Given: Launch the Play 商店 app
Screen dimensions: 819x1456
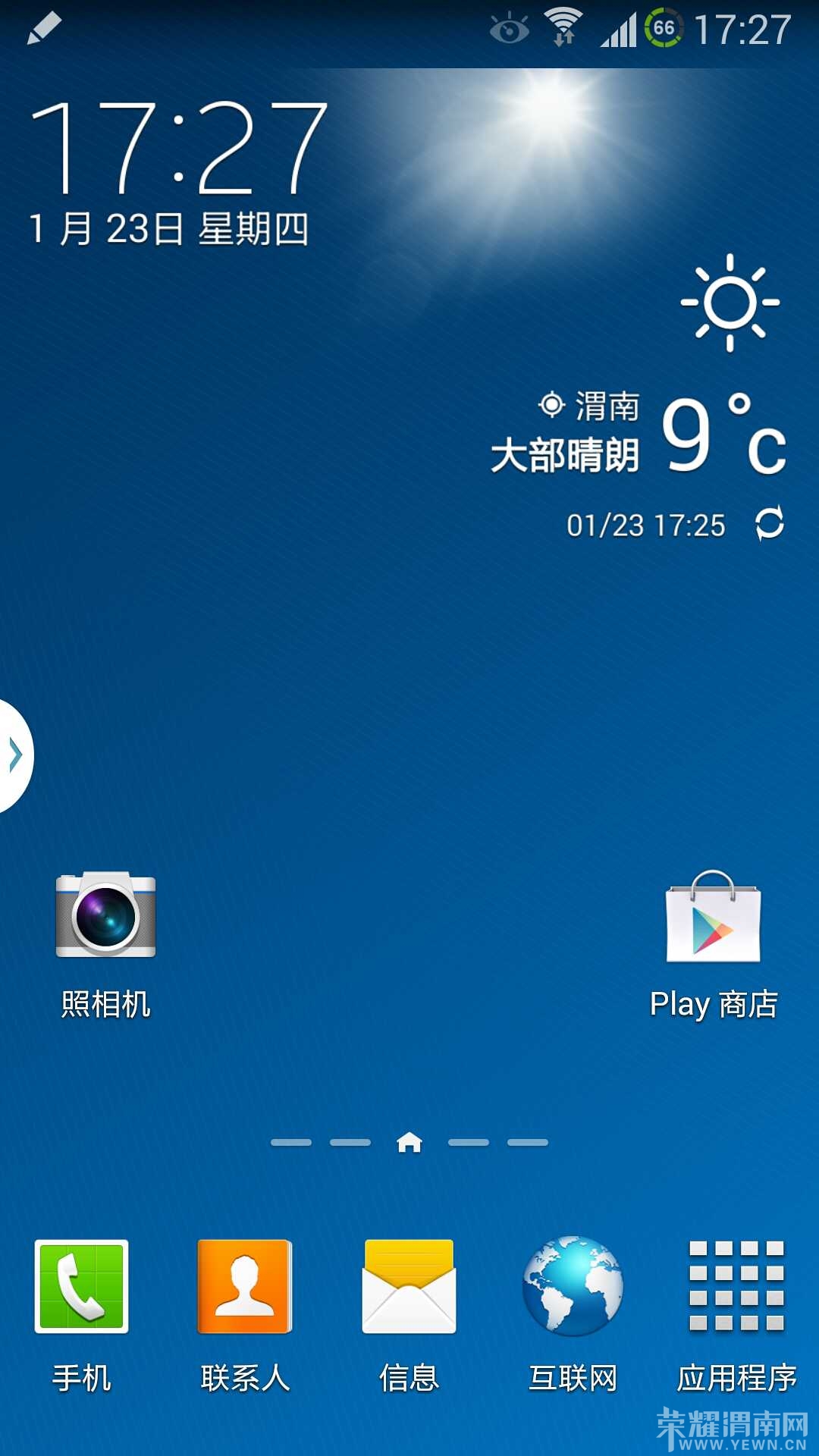Looking at the screenshot, I should [713, 919].
